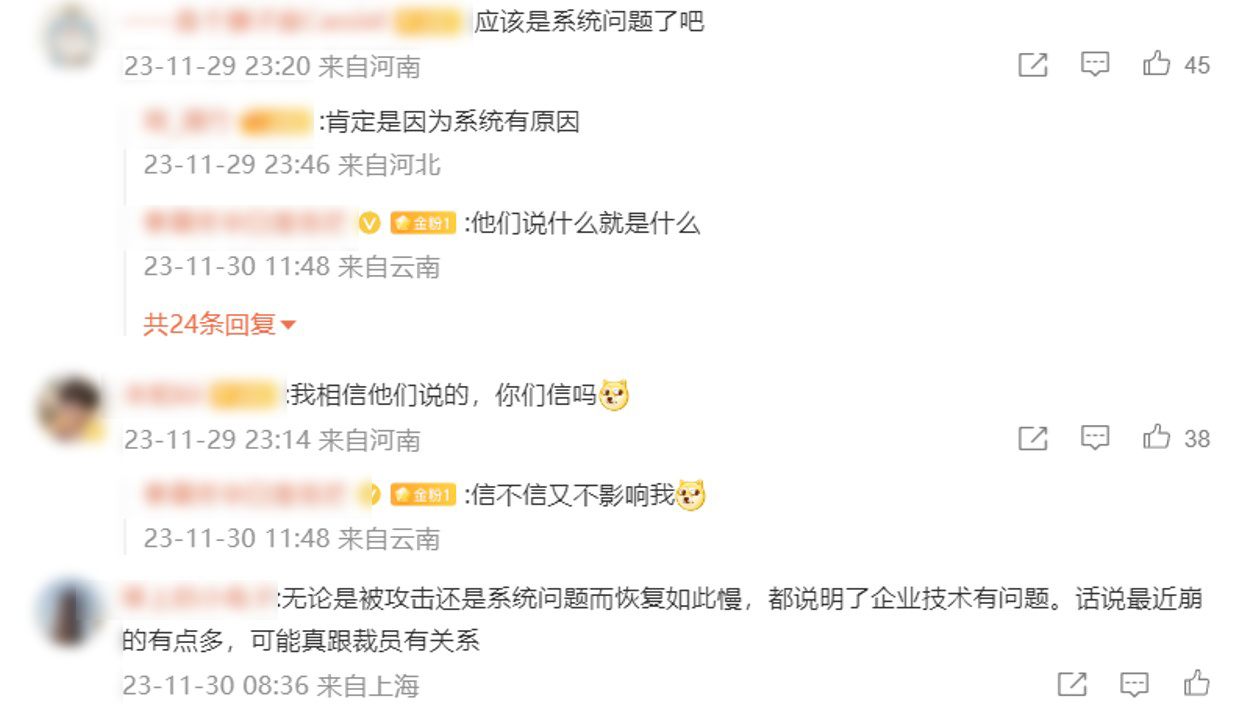Reply to the comment '应该是系统问题了吧'

pyautogui.click(x=1096, y=65)
